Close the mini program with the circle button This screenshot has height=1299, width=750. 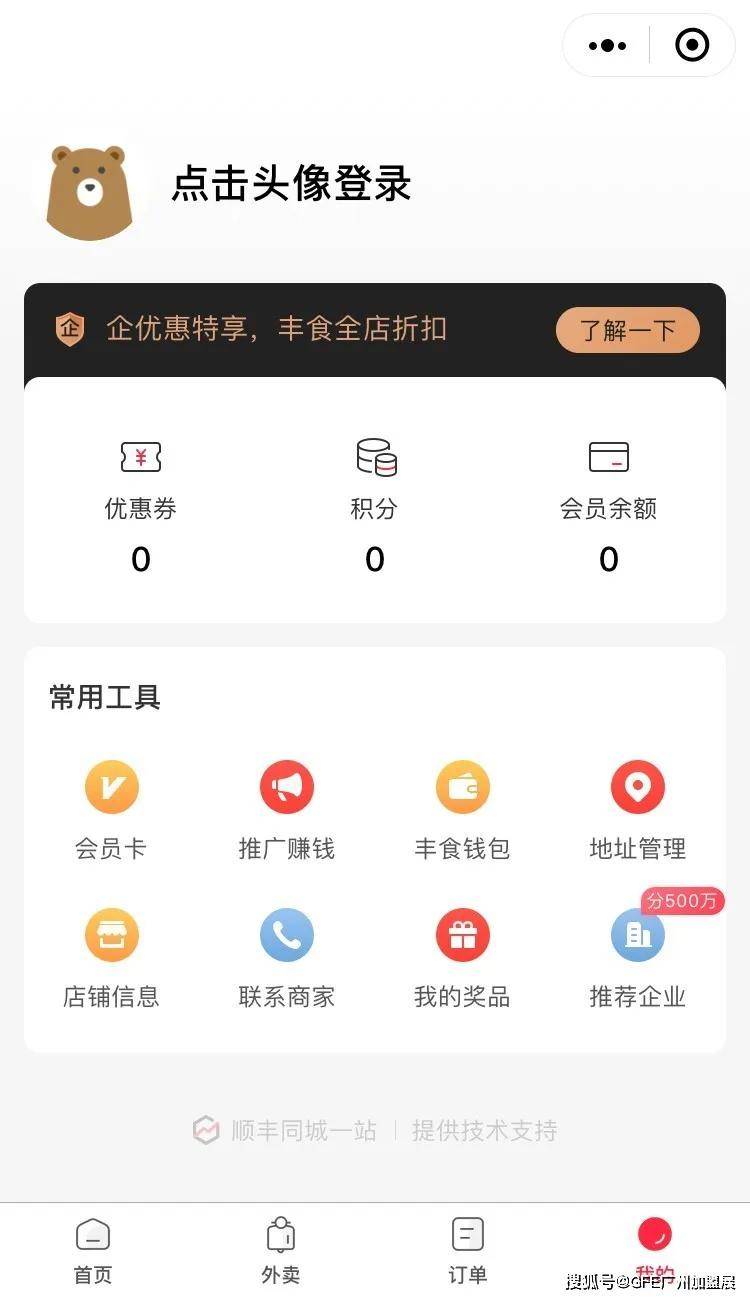[692, 46]
